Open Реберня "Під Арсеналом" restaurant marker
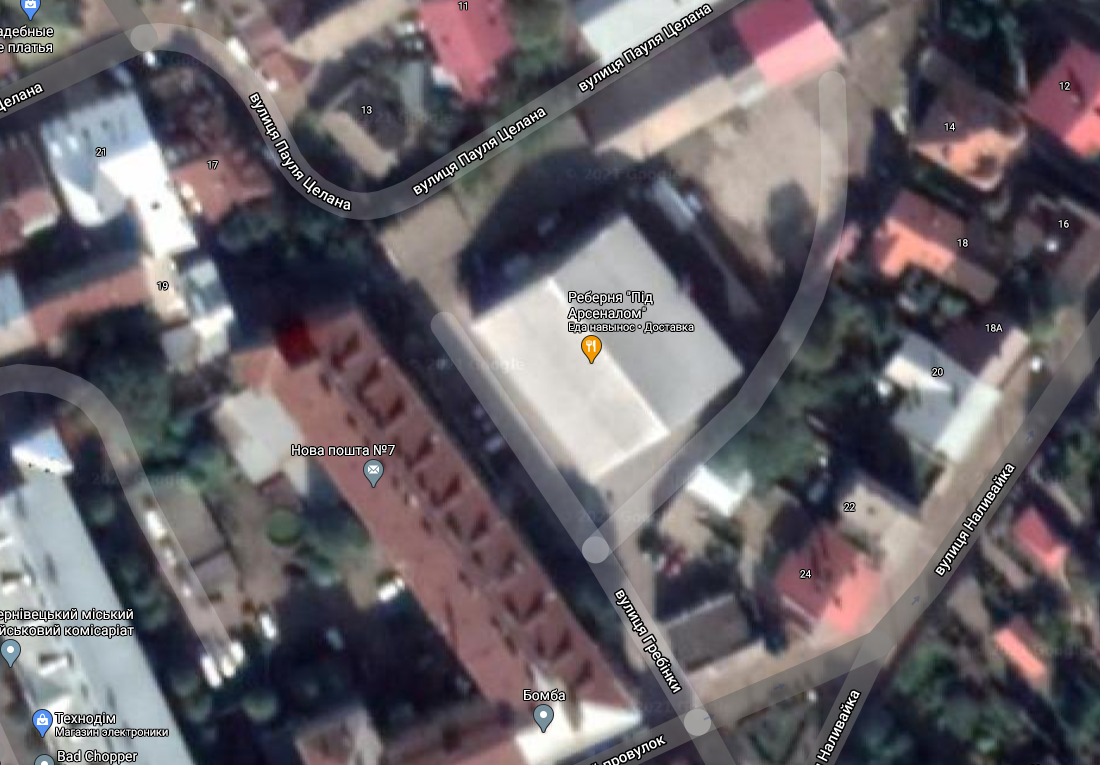 click(x=591, y=348)
